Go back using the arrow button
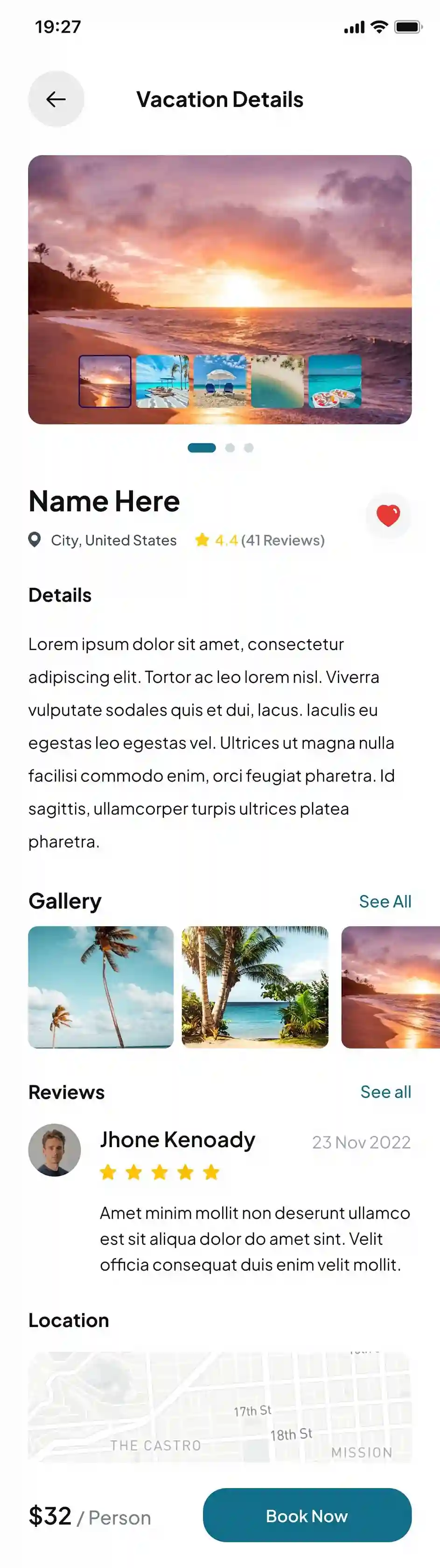This screenshot has width=440, height=1568. (x=56, y=99)
